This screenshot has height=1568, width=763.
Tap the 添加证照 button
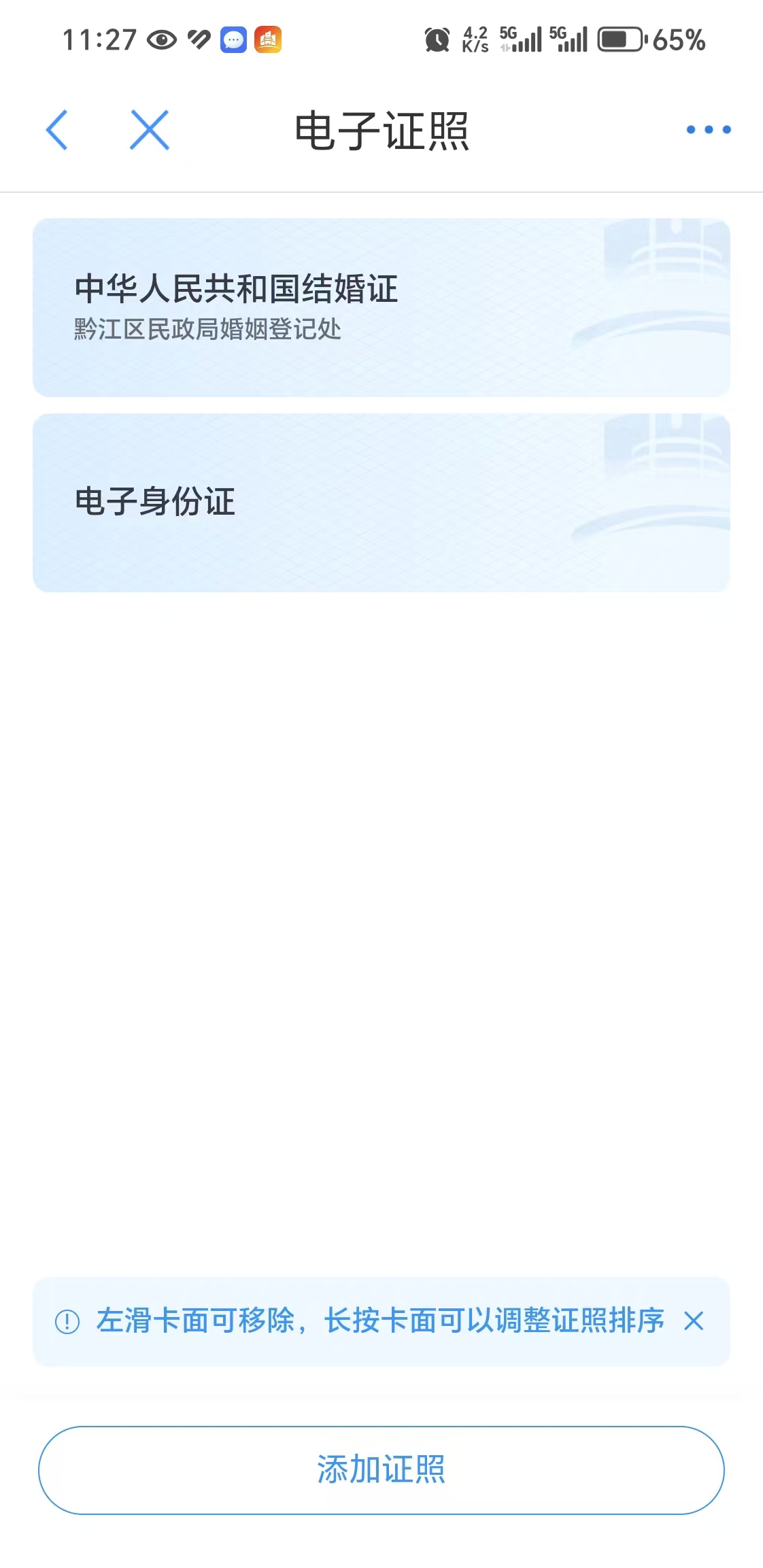coord(381,1470)
